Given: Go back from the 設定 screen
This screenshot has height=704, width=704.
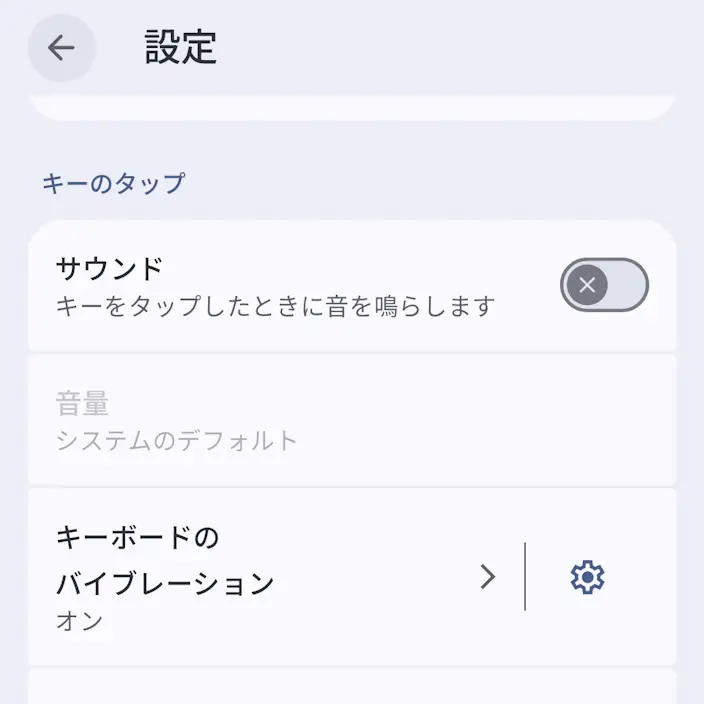Looking at the screenshot, I should 62,48.
